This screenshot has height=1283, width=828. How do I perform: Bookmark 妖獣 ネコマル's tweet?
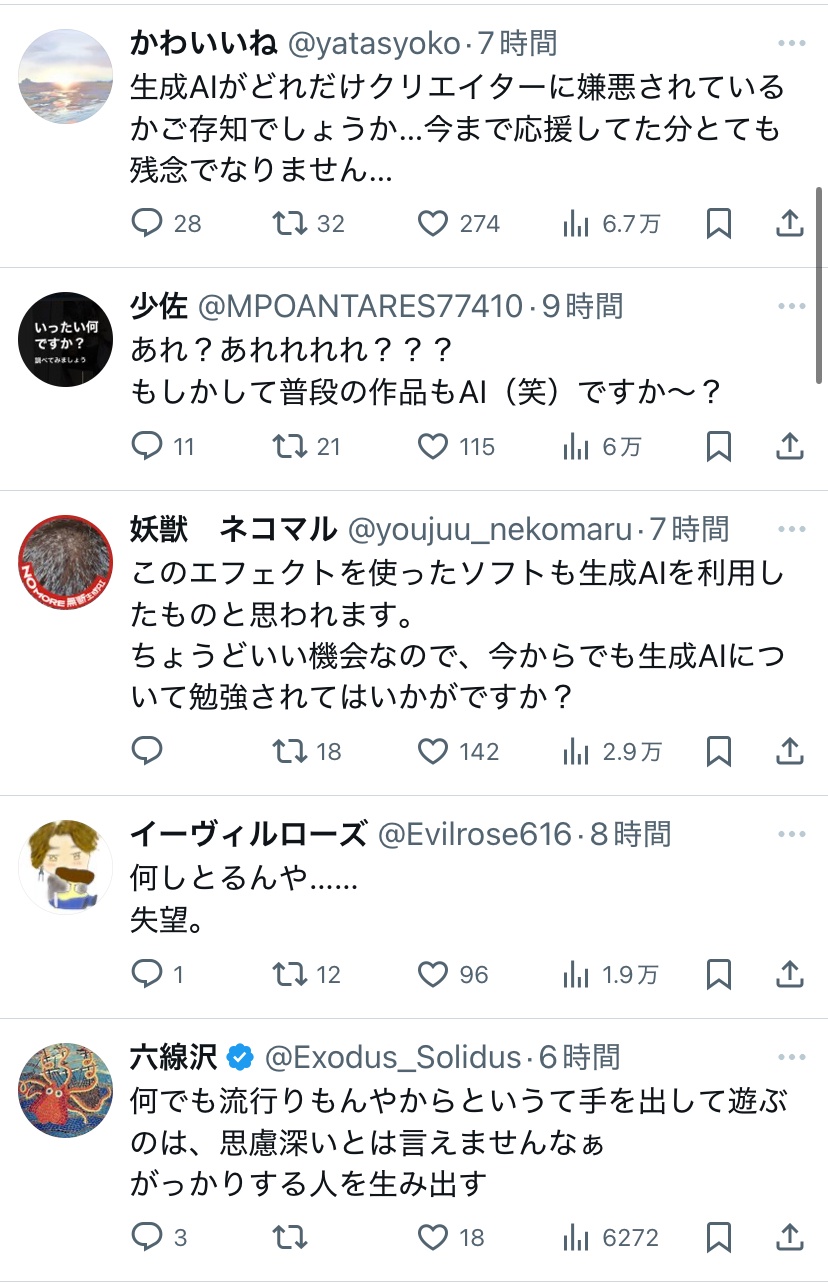click(x=718, y=751)
